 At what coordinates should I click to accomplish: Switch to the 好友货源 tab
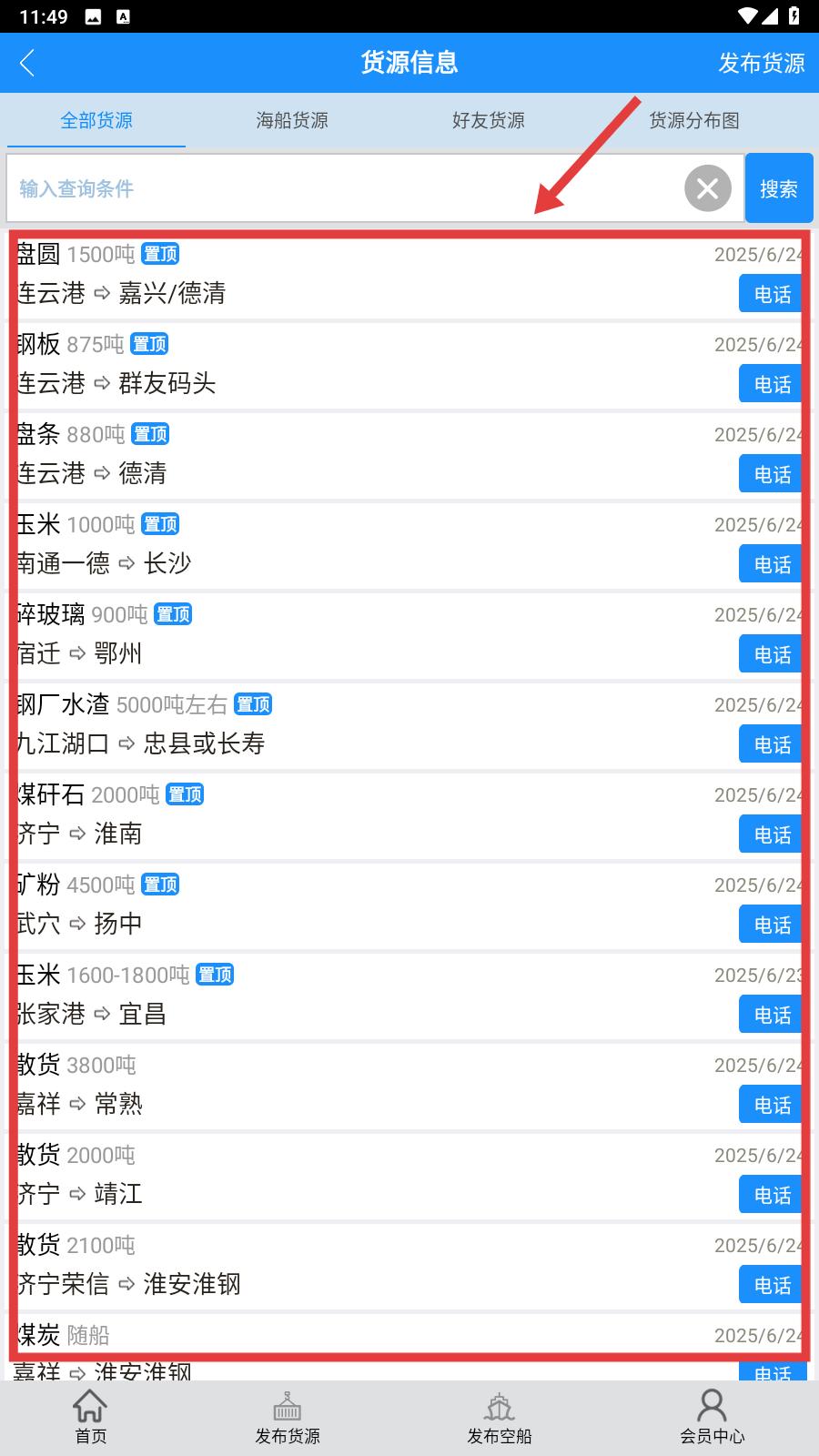click(489, 120)
